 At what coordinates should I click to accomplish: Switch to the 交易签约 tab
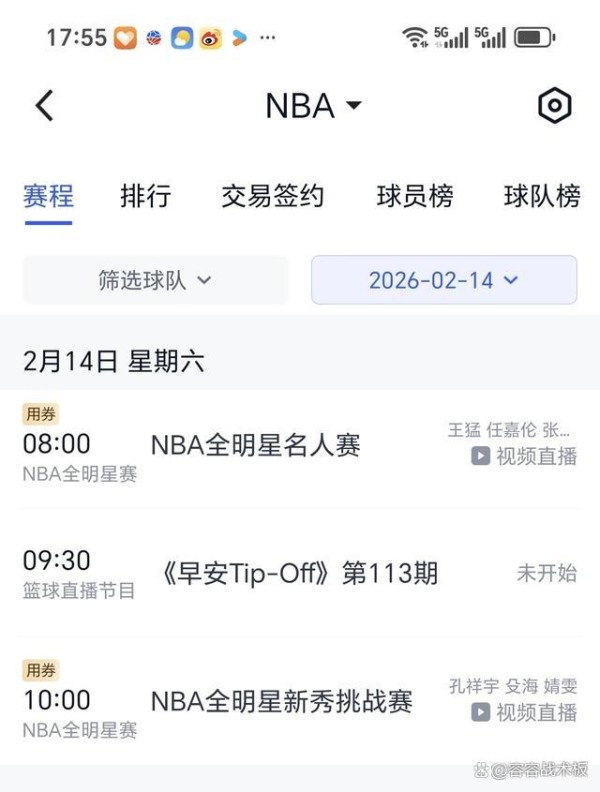point(273,196)
